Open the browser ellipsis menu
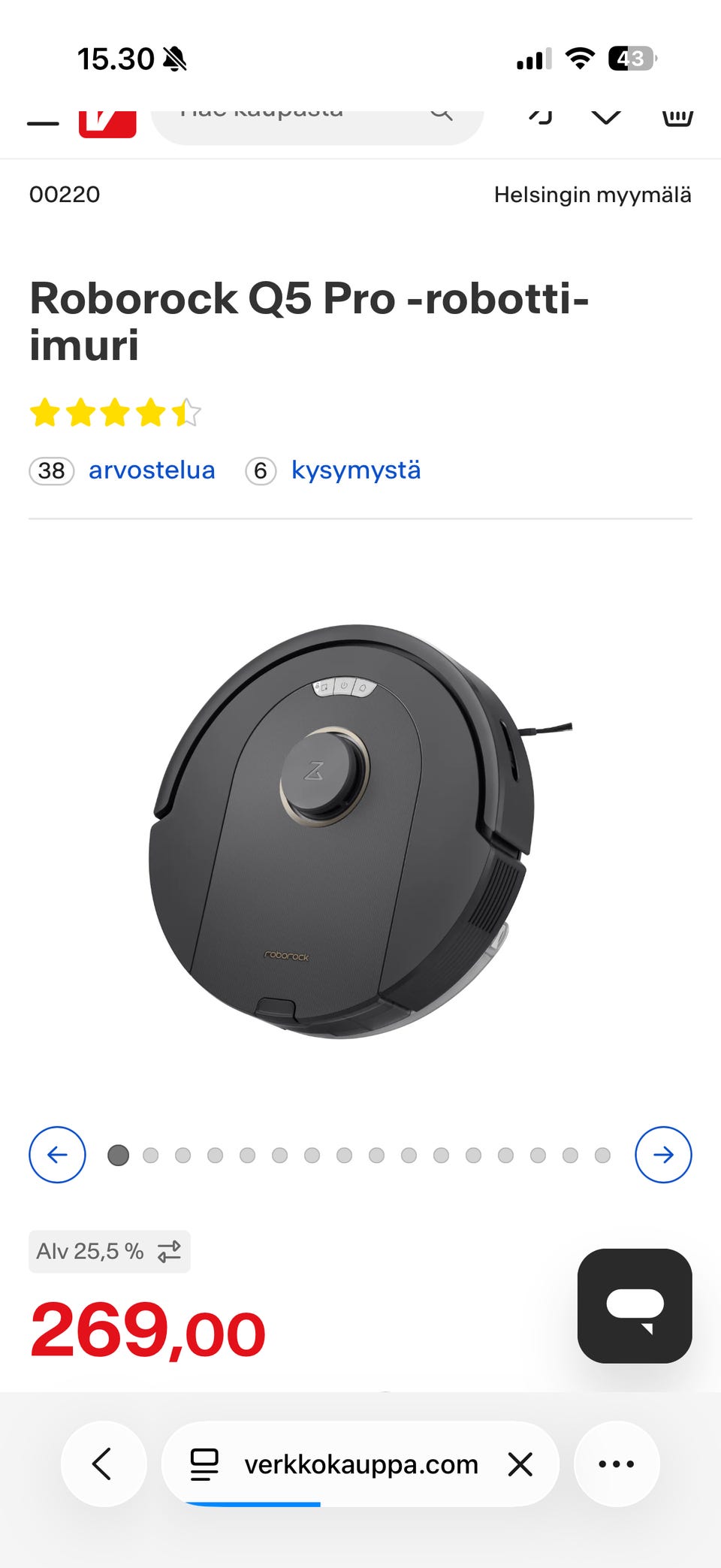 [616, 1464]
